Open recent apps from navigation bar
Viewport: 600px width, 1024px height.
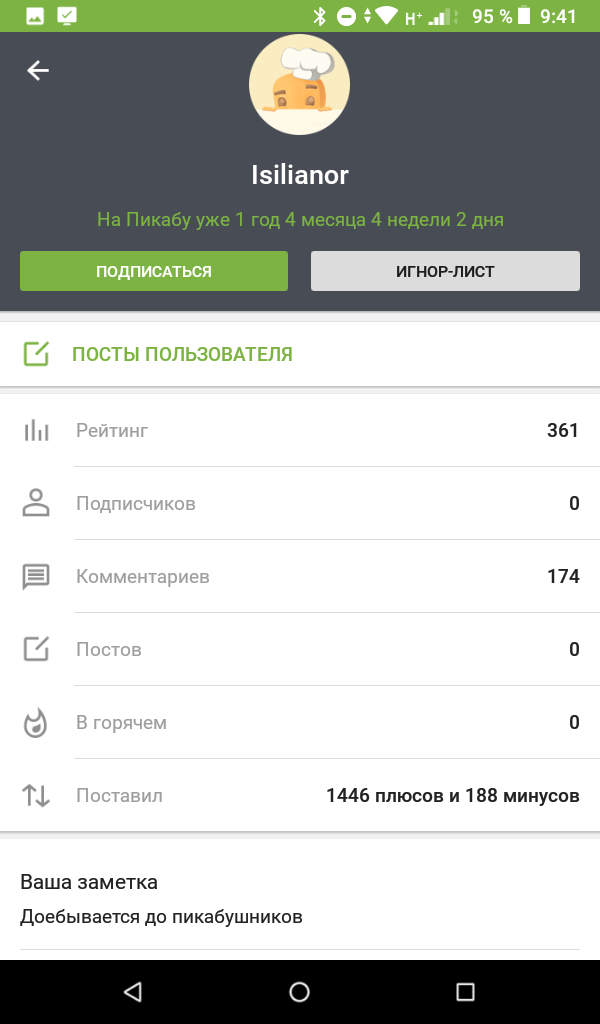[465, 991]
